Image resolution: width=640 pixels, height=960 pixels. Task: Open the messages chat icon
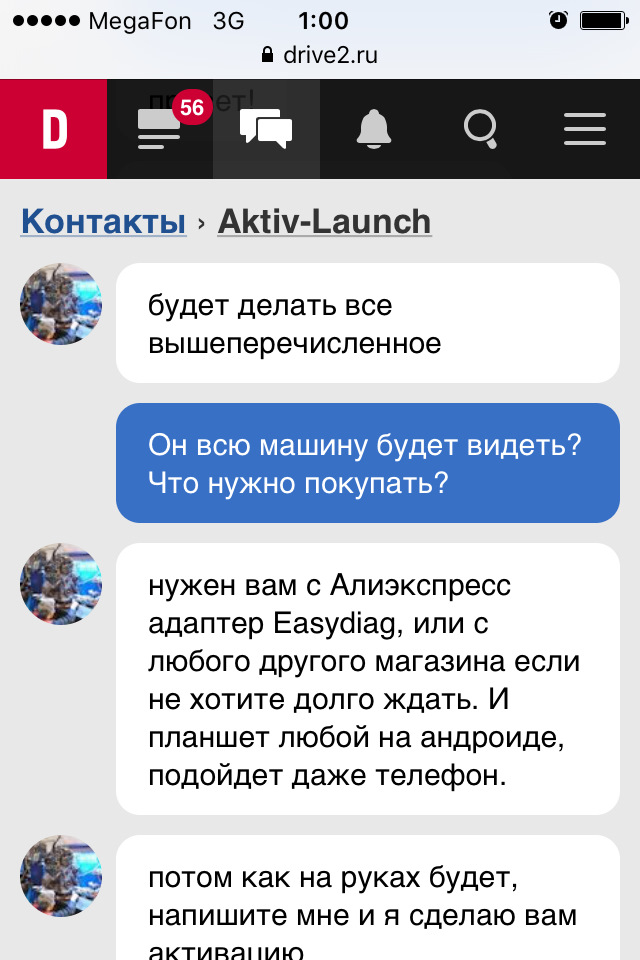pyautogui.click(x=266, y=129)
